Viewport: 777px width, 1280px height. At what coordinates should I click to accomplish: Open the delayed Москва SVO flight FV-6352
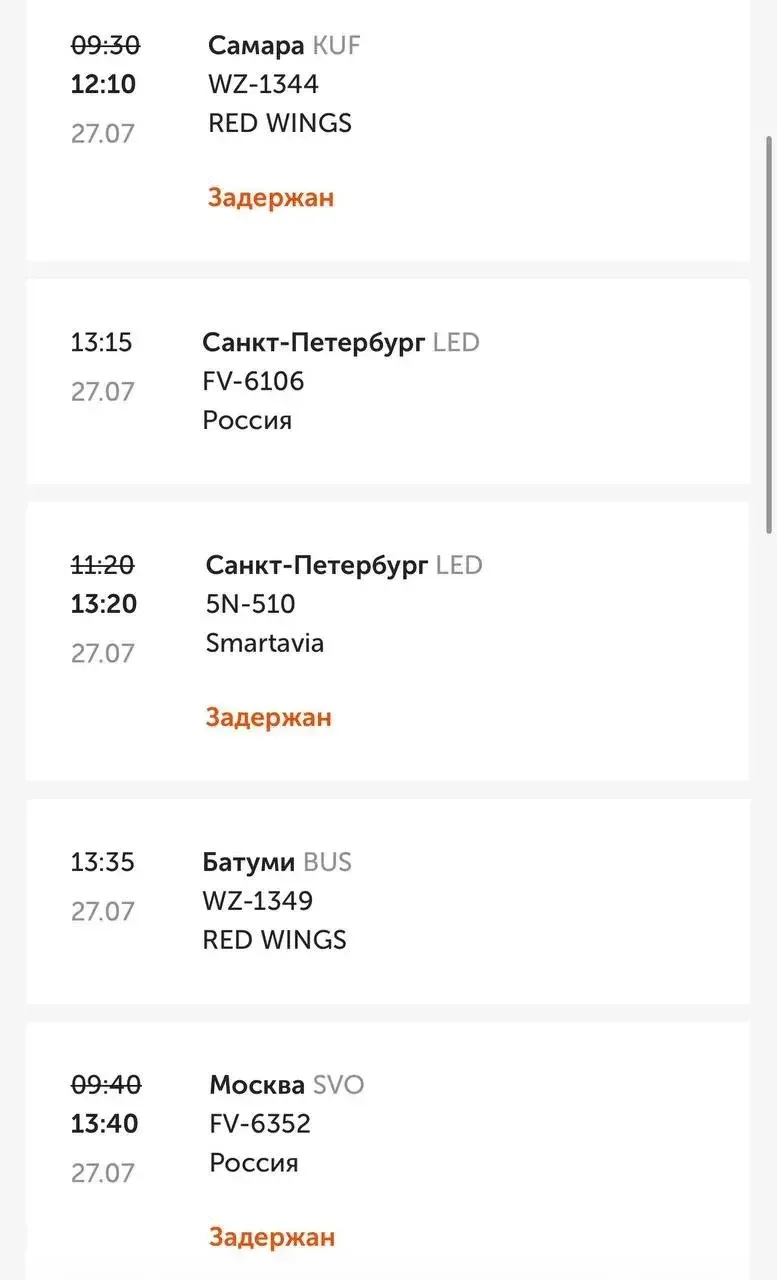click(388, 1151)
